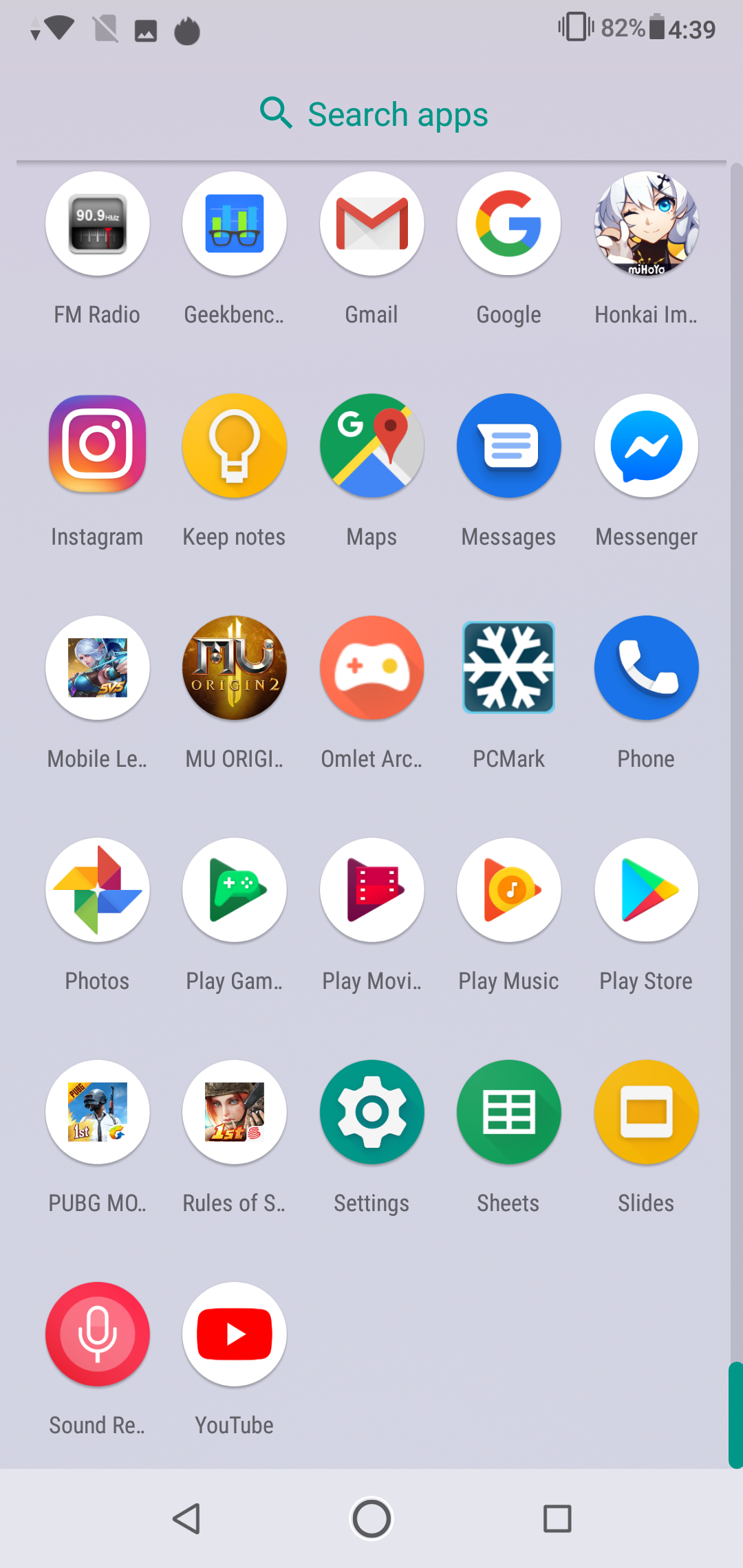743x1568 pixels.
Task: Launch Google Sheets
Action: [508, 1112]
